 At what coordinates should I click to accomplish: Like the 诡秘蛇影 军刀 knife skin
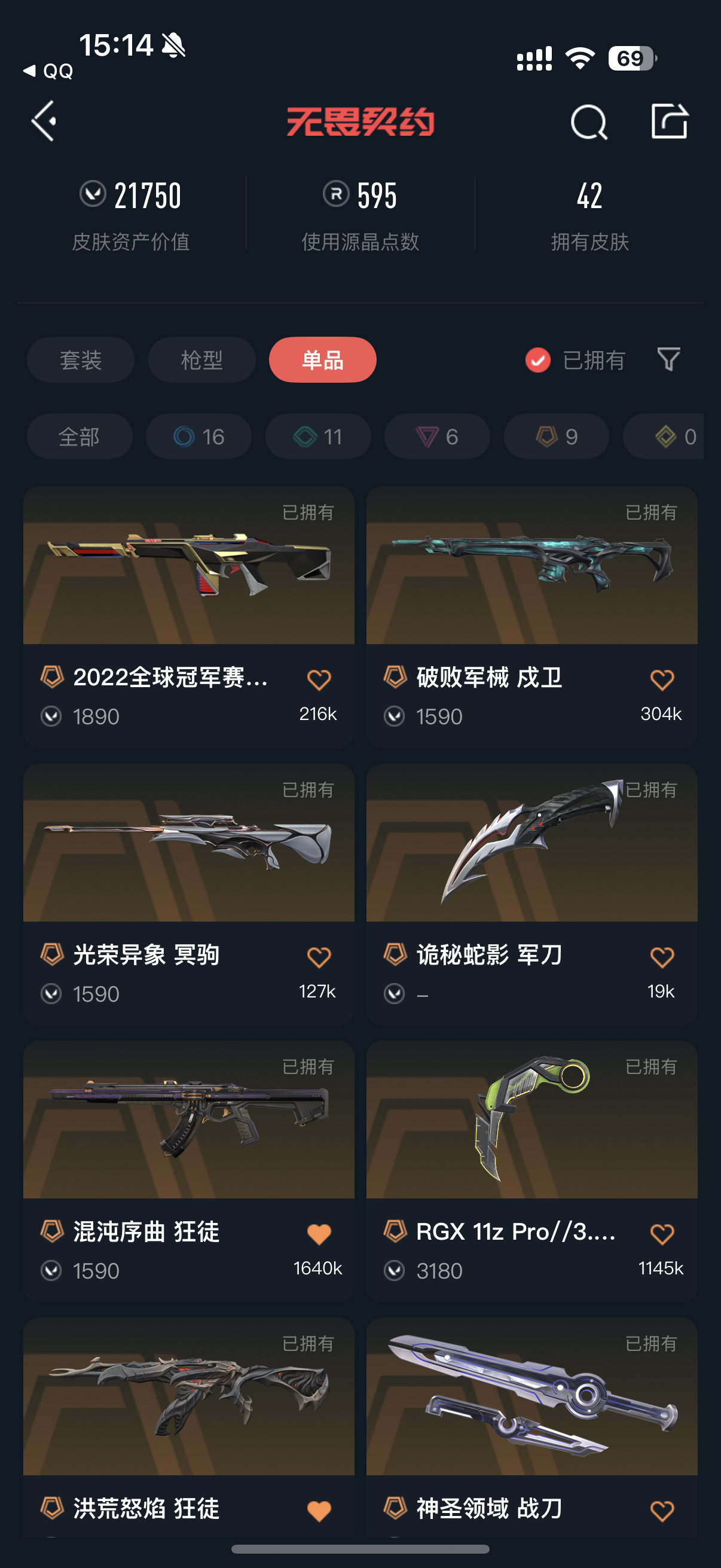click(x=662, y=957)
